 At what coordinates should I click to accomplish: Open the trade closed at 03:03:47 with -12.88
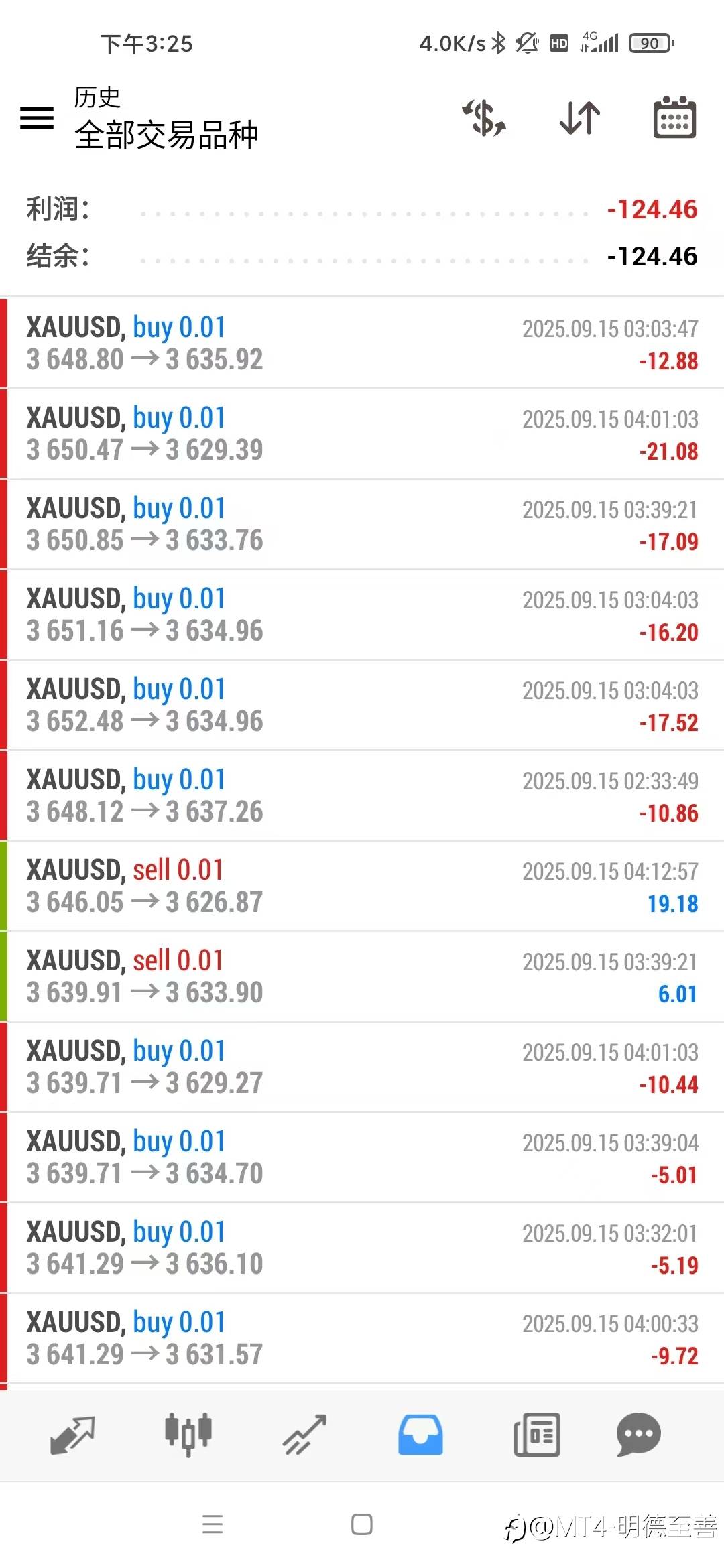click(362, 343)
